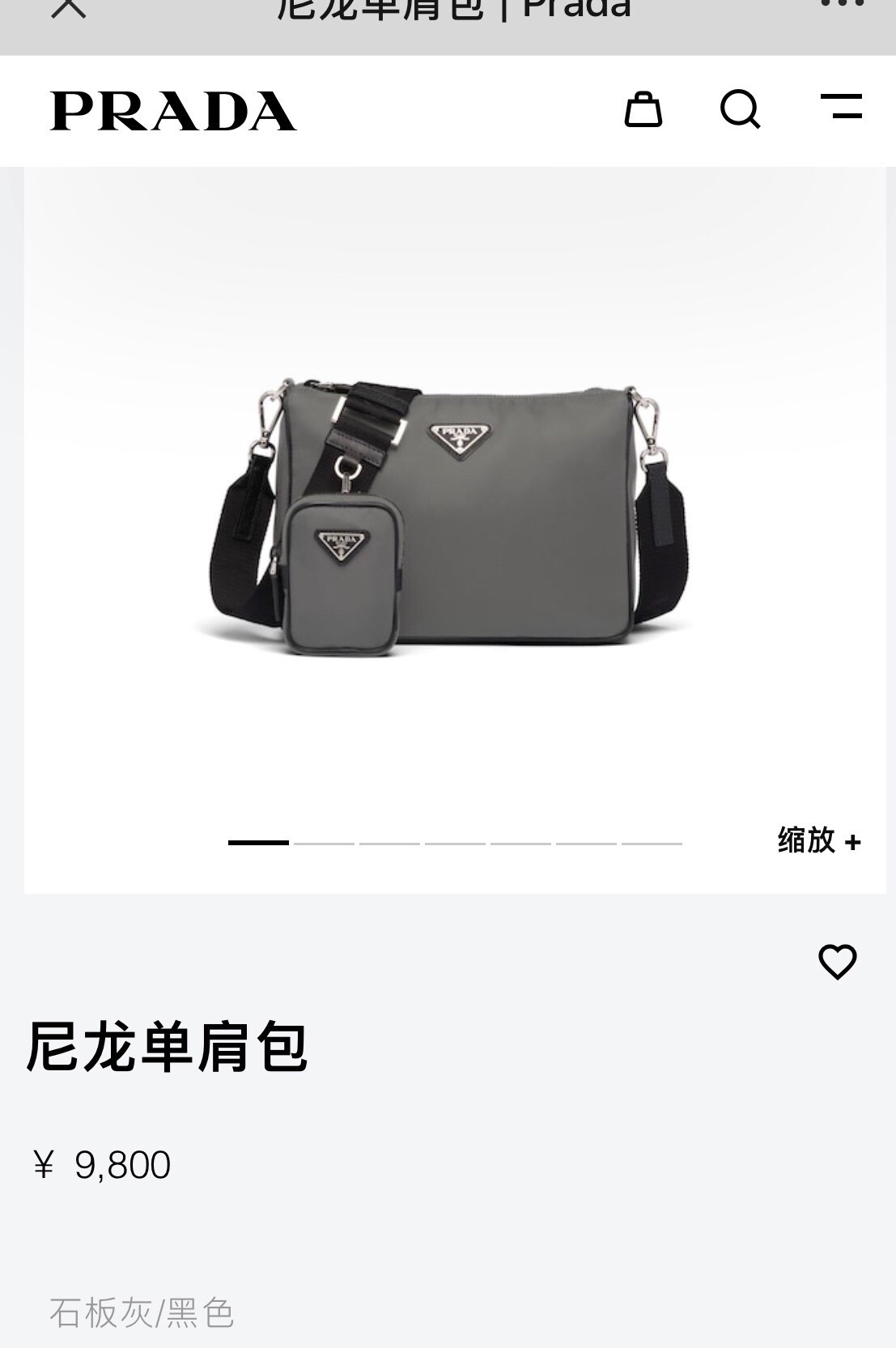Open the shopping bag
This screenshot has height=1348, width=896.
[x=643, y=109]
